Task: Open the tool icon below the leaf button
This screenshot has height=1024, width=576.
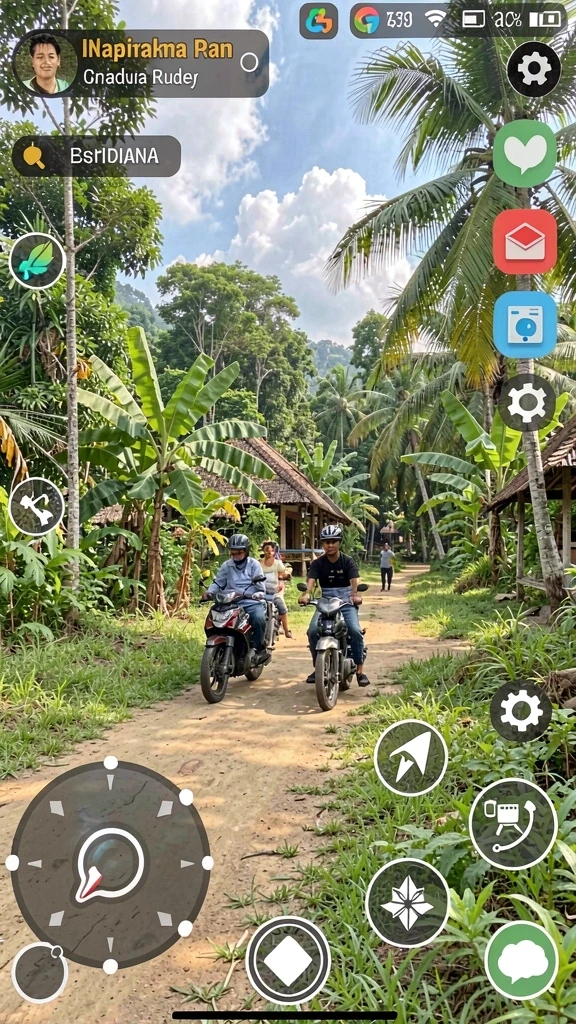Action: (37, 507)
